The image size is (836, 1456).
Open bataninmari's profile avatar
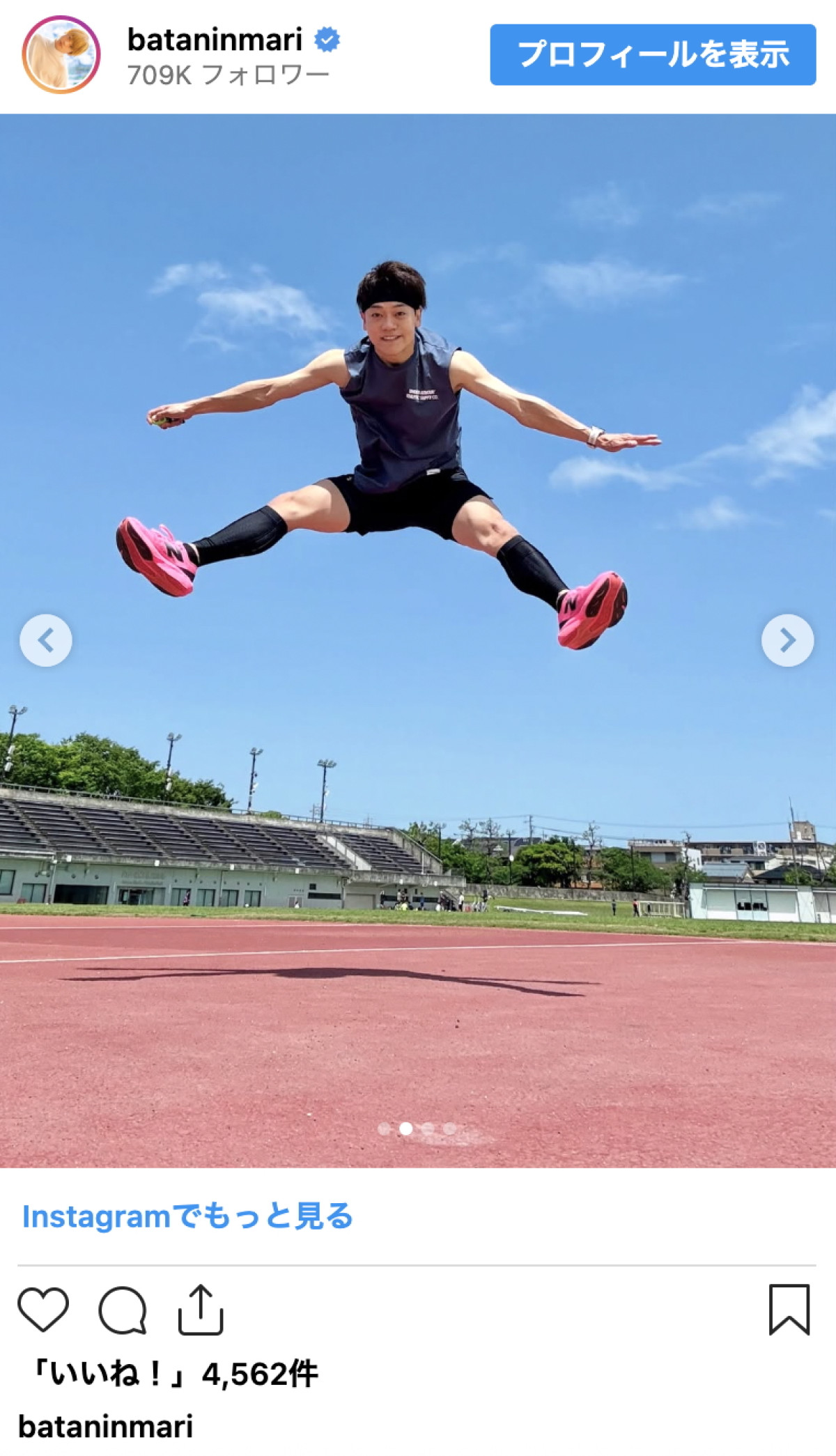[x=61, y=54]
